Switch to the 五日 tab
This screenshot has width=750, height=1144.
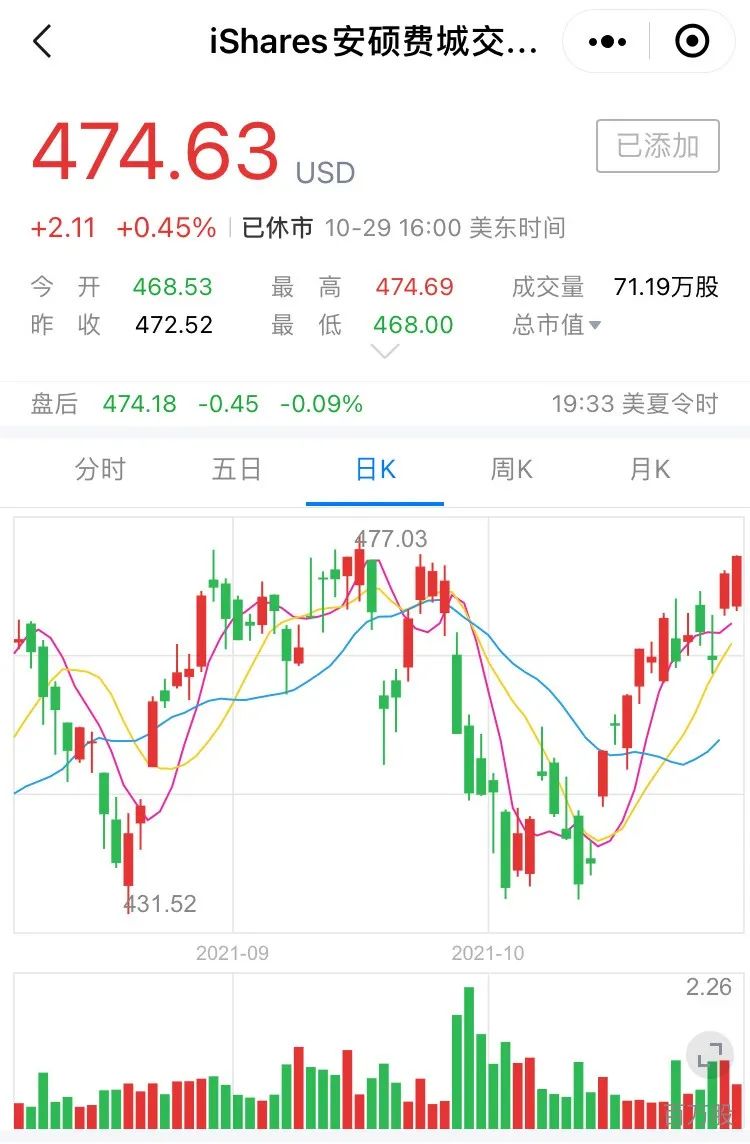pyautogui.click(x=236, y=469)
